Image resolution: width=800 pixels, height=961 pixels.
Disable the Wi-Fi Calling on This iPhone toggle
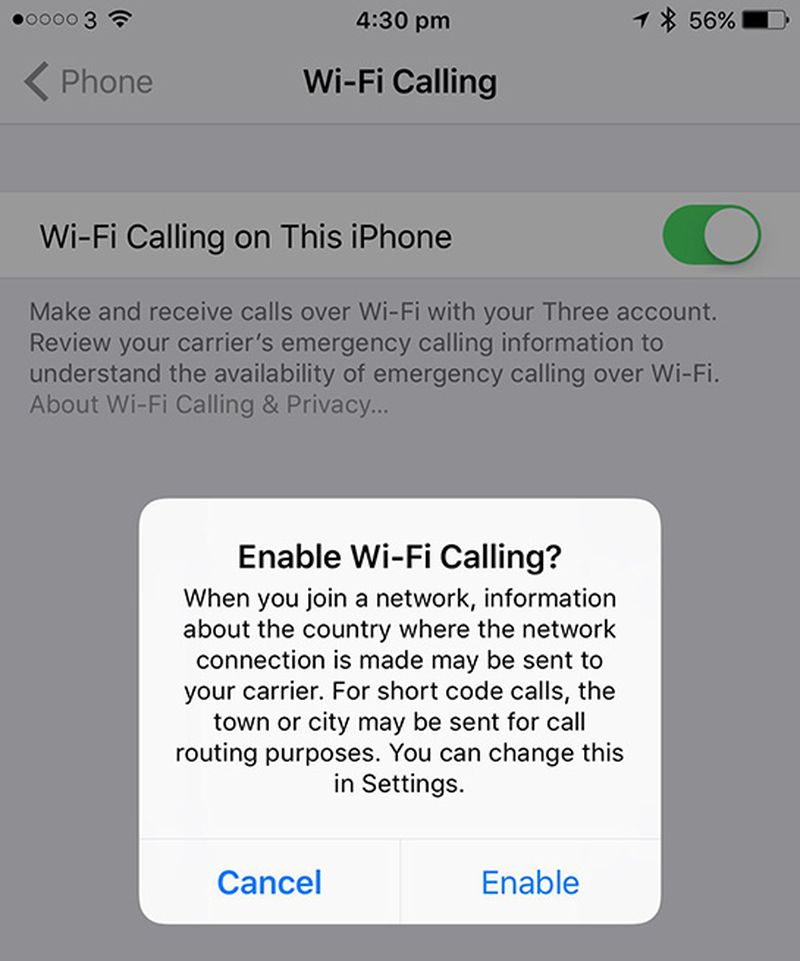[x=710, y=236]
